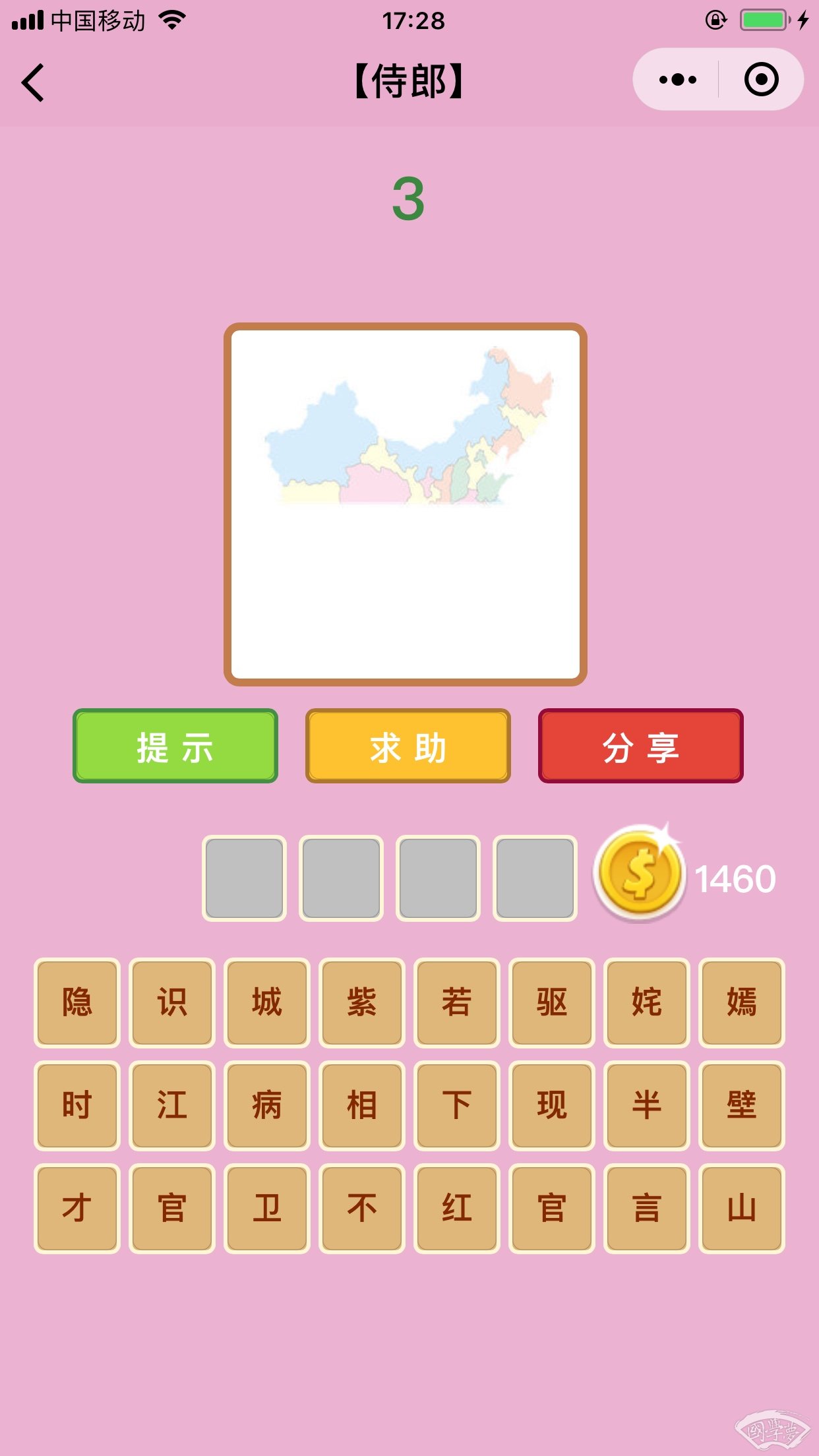Tap the character tile 山
Viewport: 819px width, 1456px height.
click(741, 1208)
